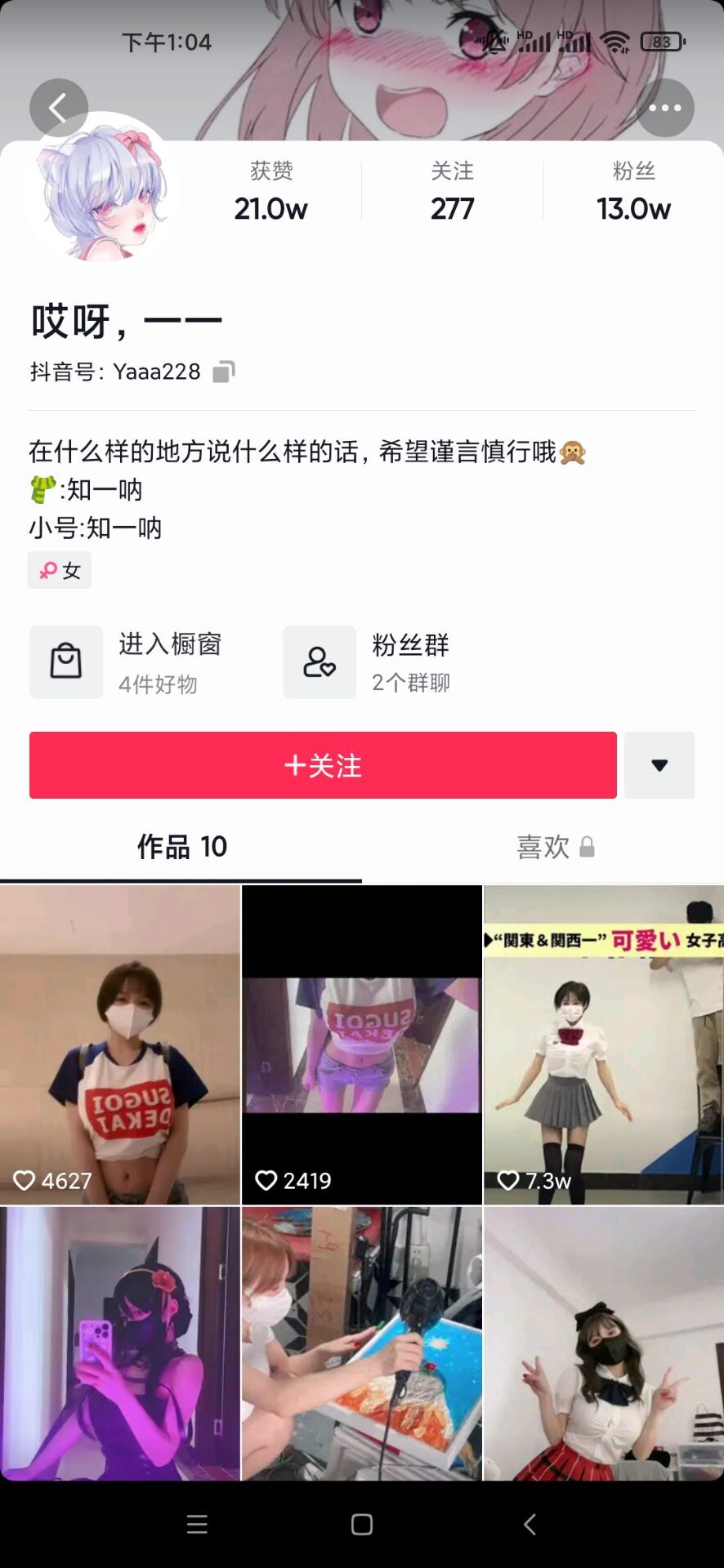Open the video with 4627 likes
The width and height of the screenshot is (724, 1568).
[120, 1045]
